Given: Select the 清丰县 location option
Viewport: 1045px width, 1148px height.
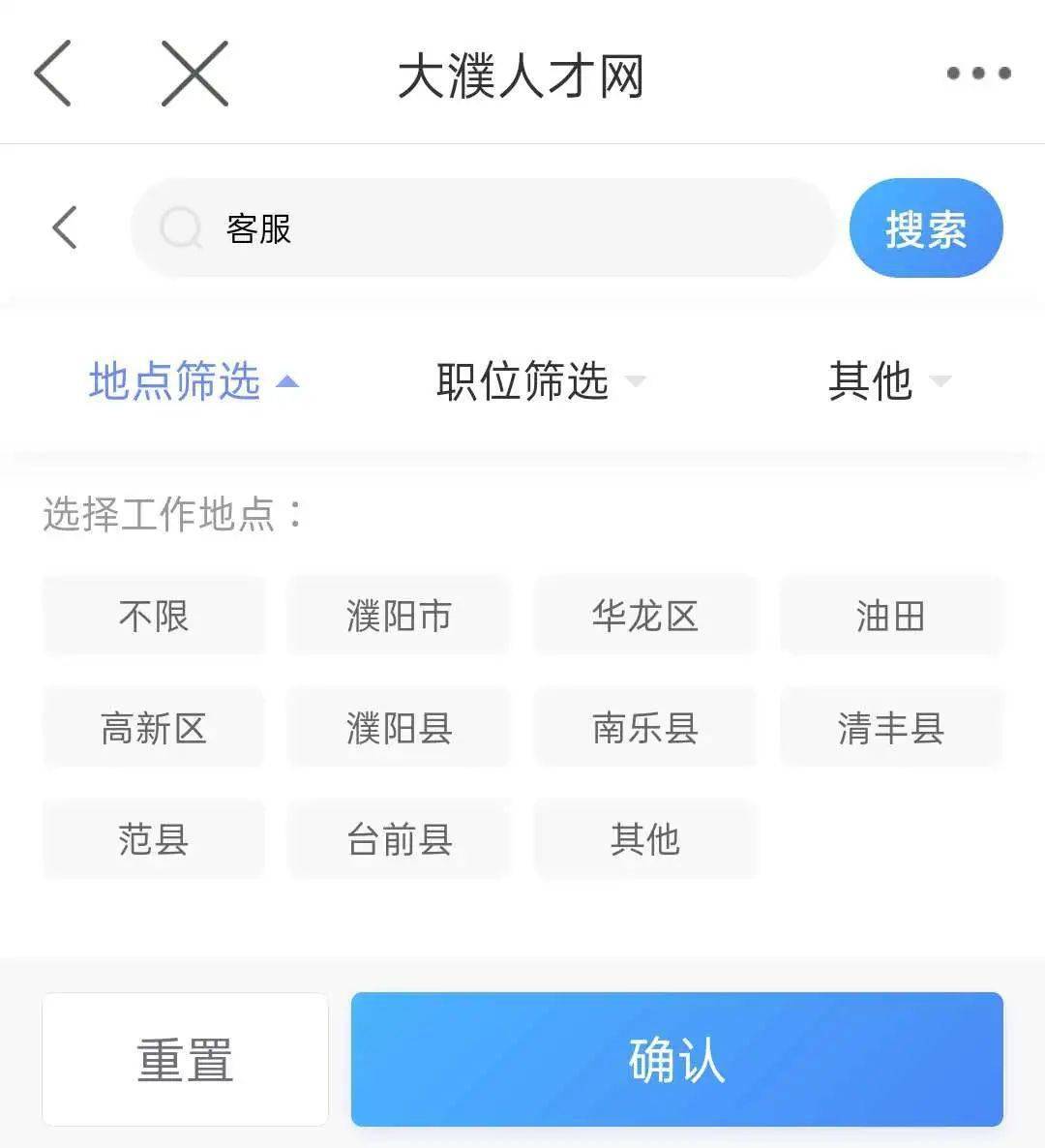Looking at the screenshot, I should coord(890,728).
